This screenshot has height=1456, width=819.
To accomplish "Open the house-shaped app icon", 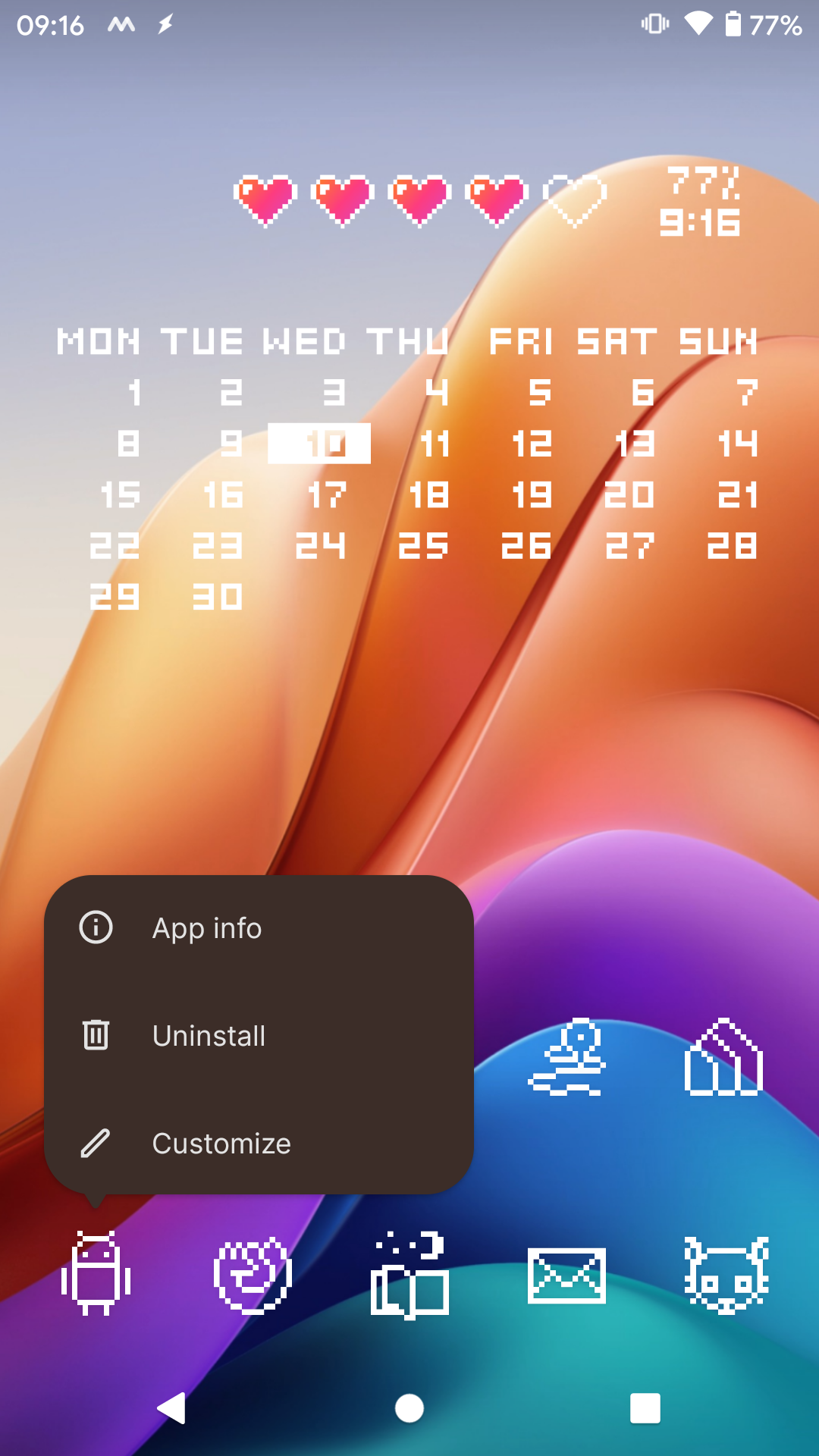I will coord(723,1057).
